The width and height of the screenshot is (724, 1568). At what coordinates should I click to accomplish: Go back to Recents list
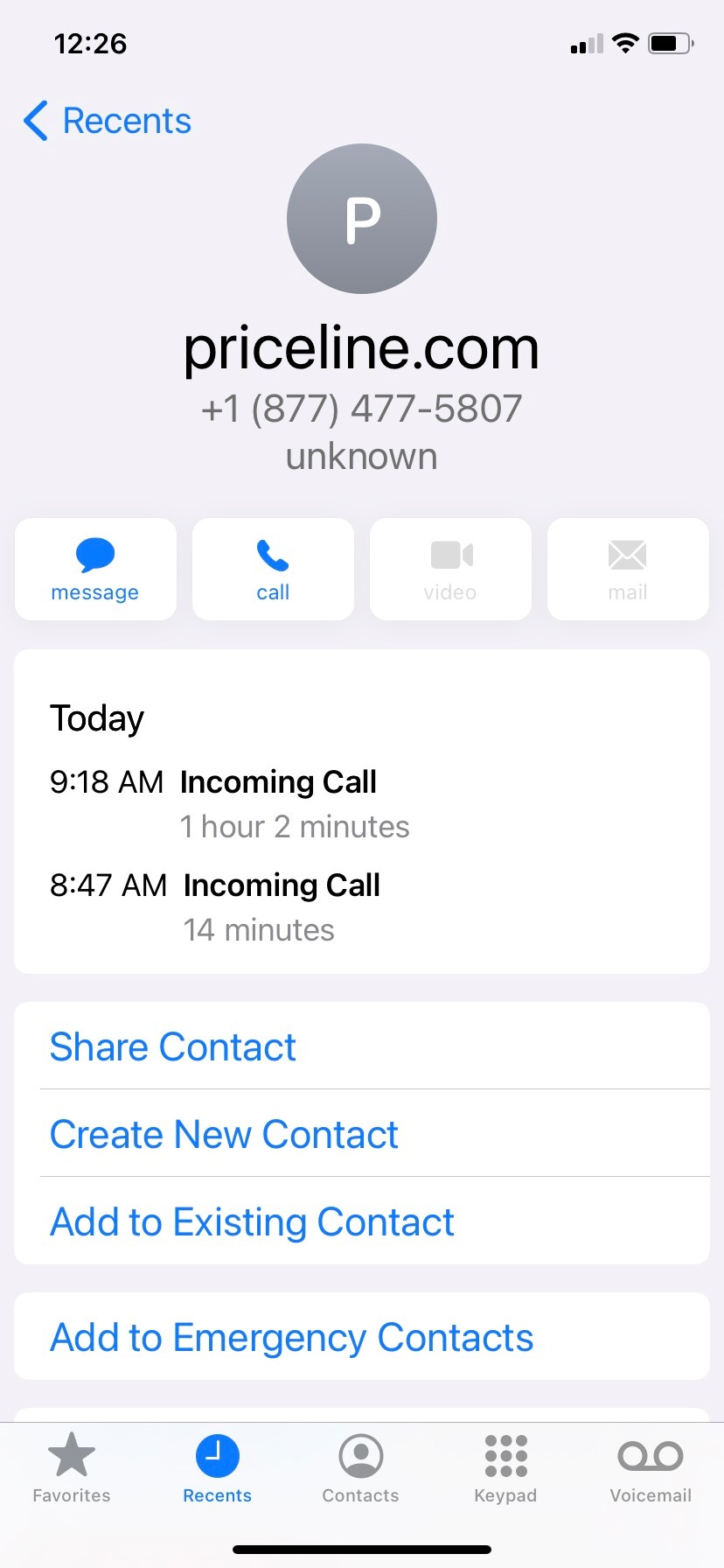(108, 121)
